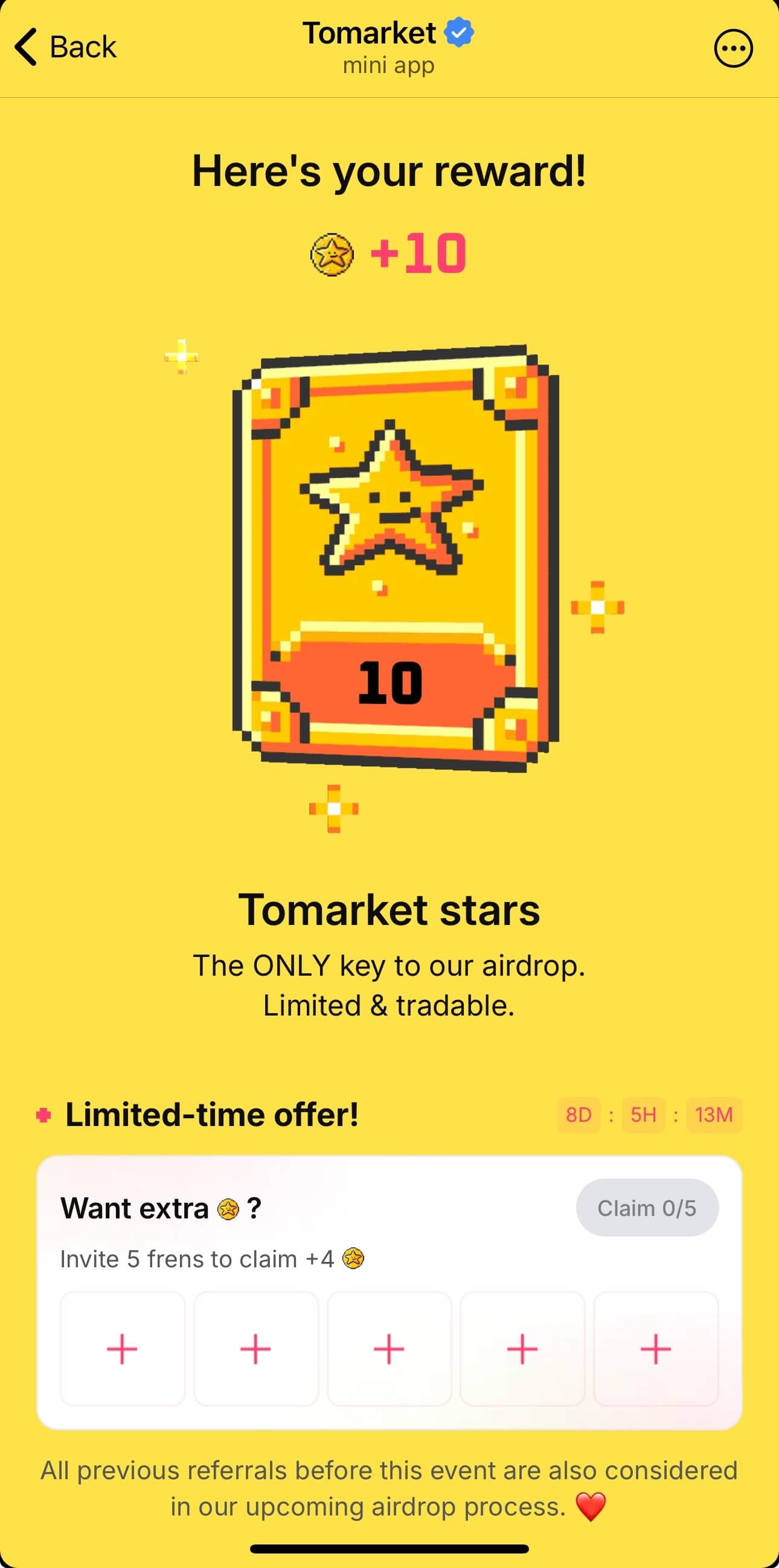Tap the 8D countdown chip
The image size is (779, 1568).
click(579, 1114)
